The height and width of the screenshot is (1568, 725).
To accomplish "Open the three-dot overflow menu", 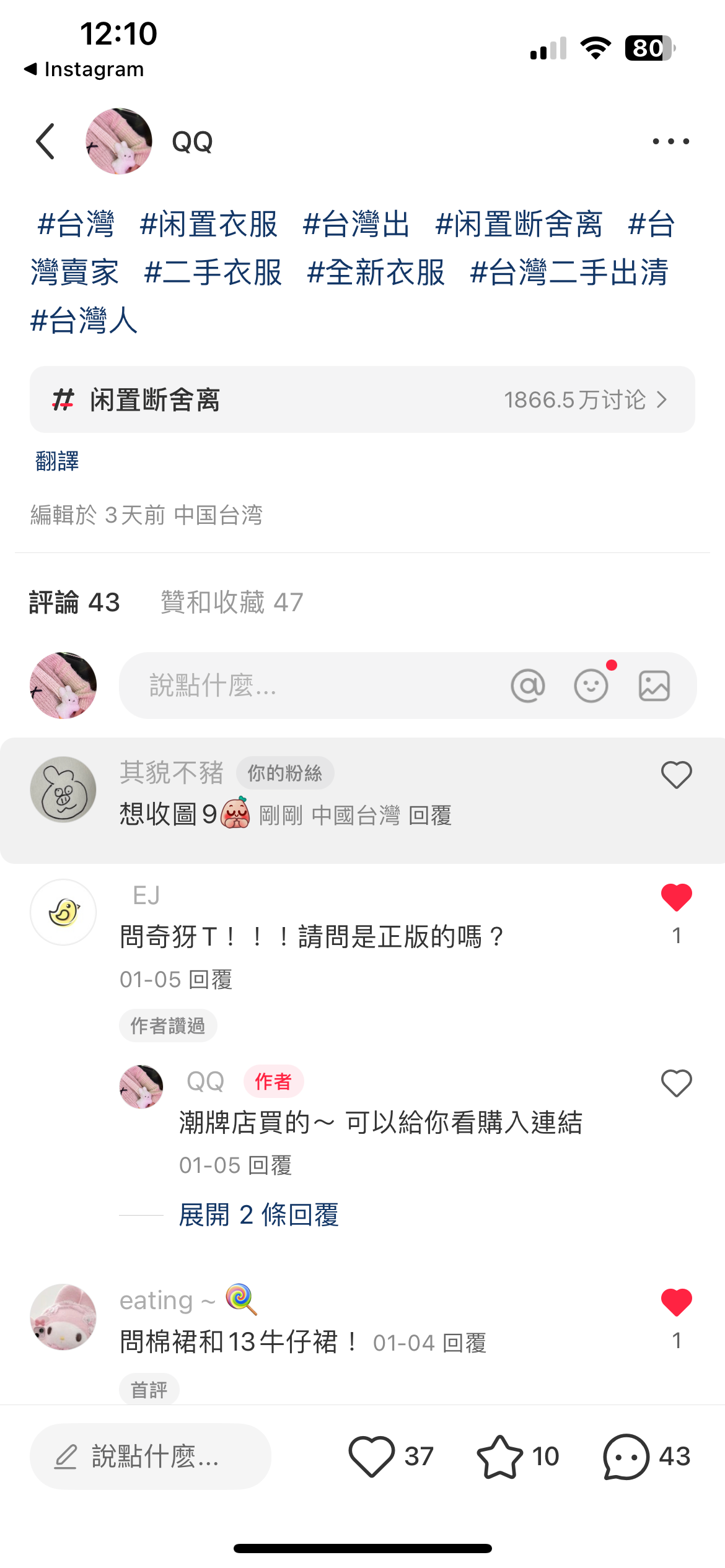I will 670,141.
